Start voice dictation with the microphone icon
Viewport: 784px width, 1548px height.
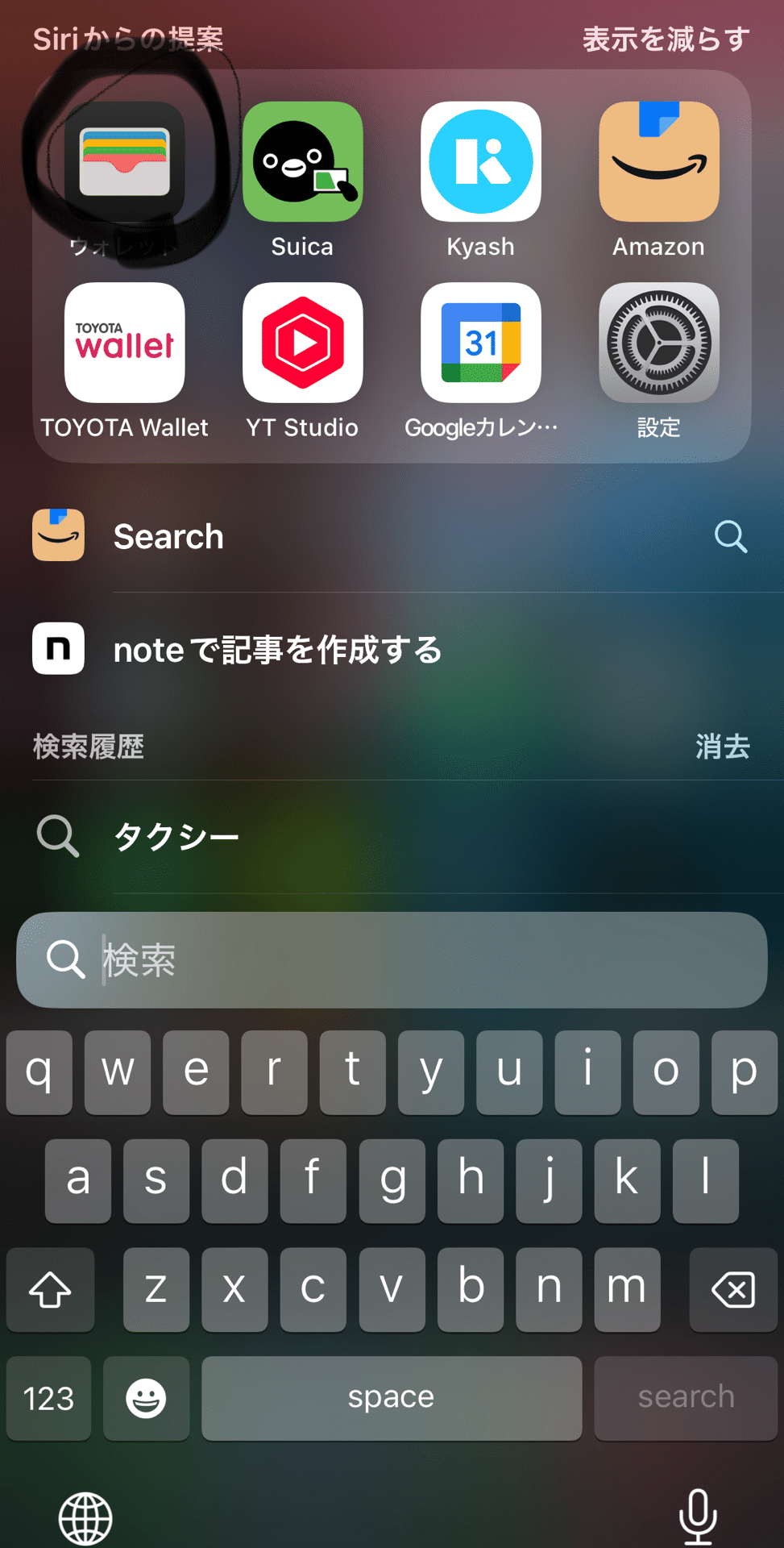699,1516
